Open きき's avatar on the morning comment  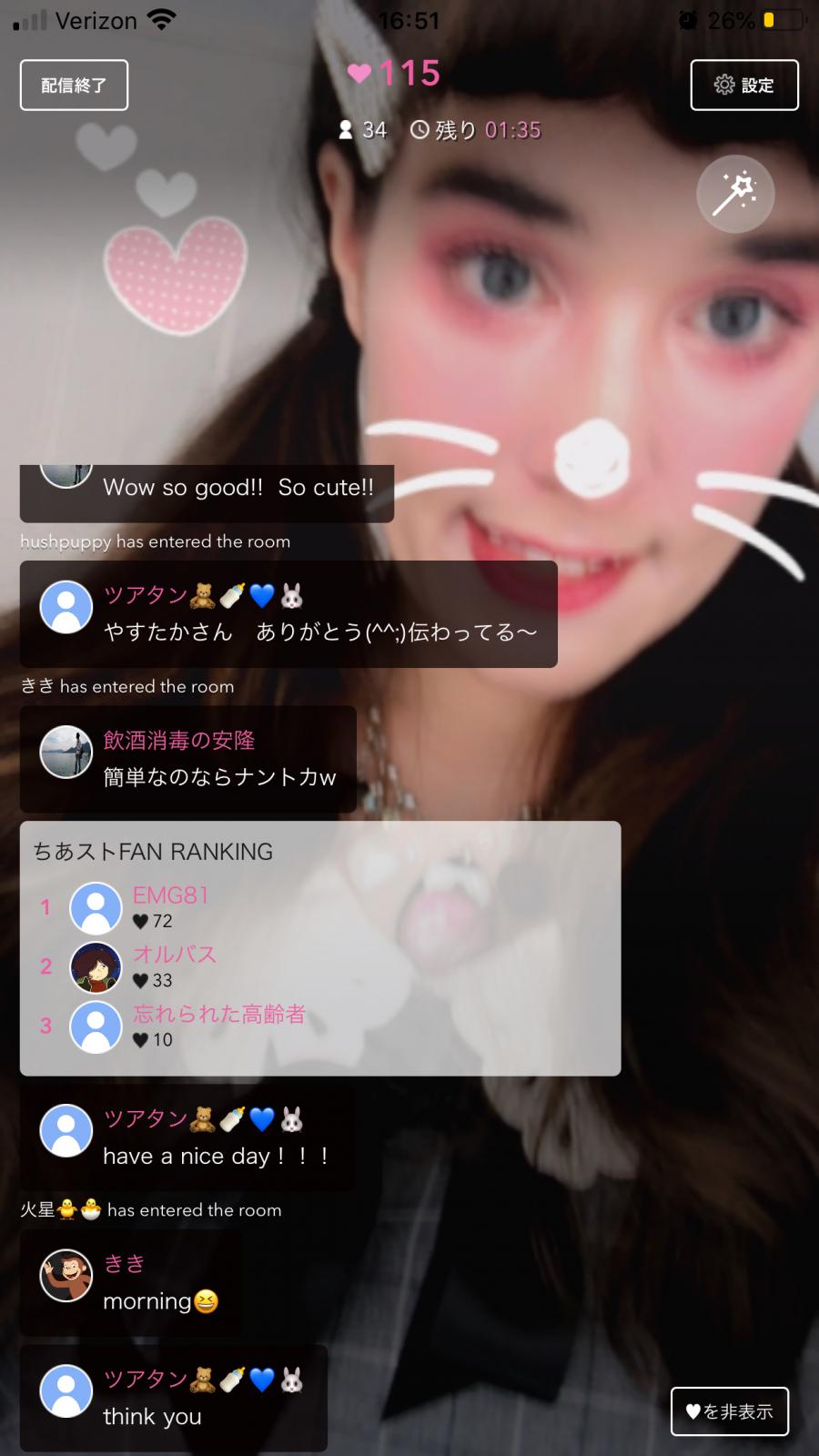click(66, 1276)
